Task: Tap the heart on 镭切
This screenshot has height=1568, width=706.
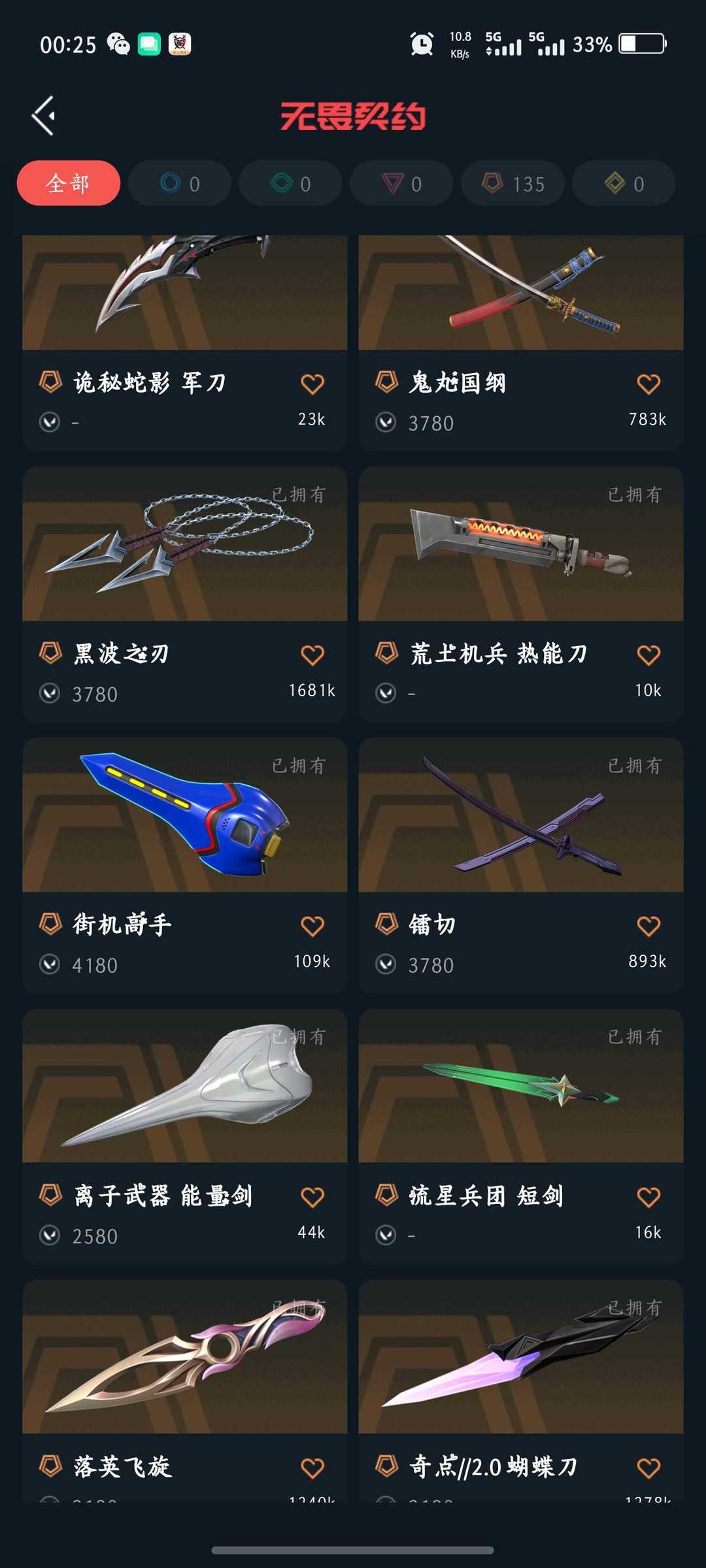Action: 648,926
